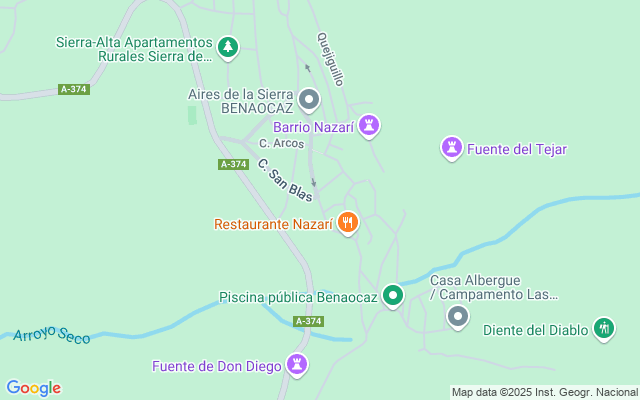640x400 pixels.
Task: Select the Diente del Diablo restaurant pin
Action: [603, 328]
